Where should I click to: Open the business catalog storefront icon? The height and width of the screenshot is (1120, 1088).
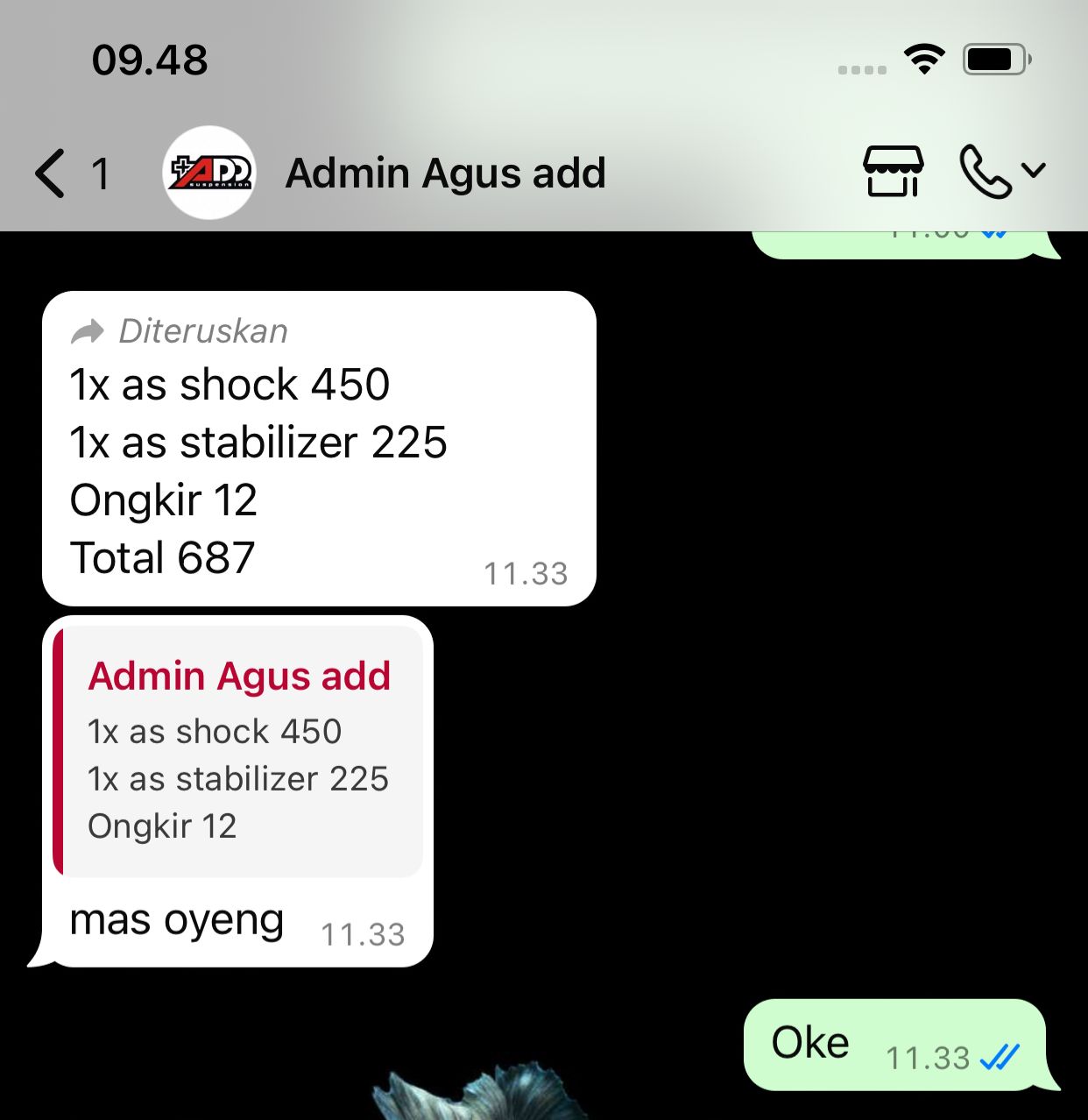[x=893, y=172]
